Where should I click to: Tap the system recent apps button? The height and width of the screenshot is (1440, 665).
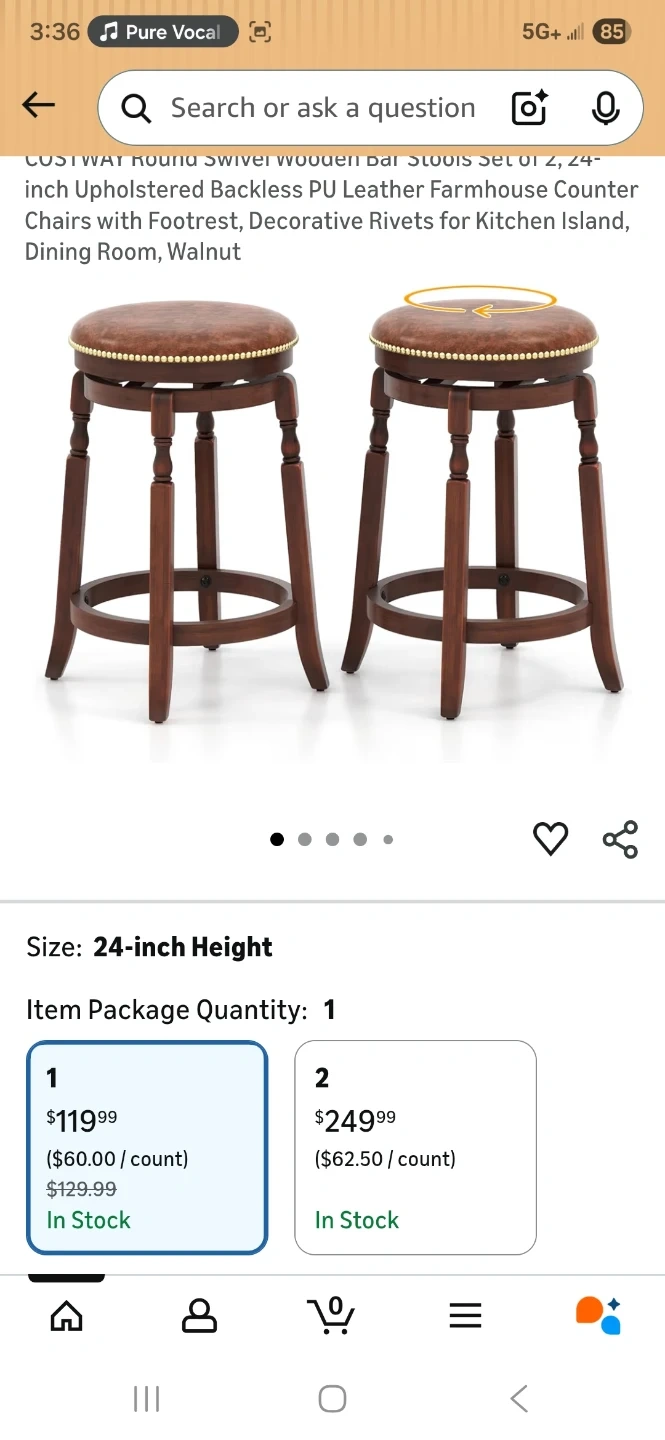pyautogui.click(x=147, y=1398)
